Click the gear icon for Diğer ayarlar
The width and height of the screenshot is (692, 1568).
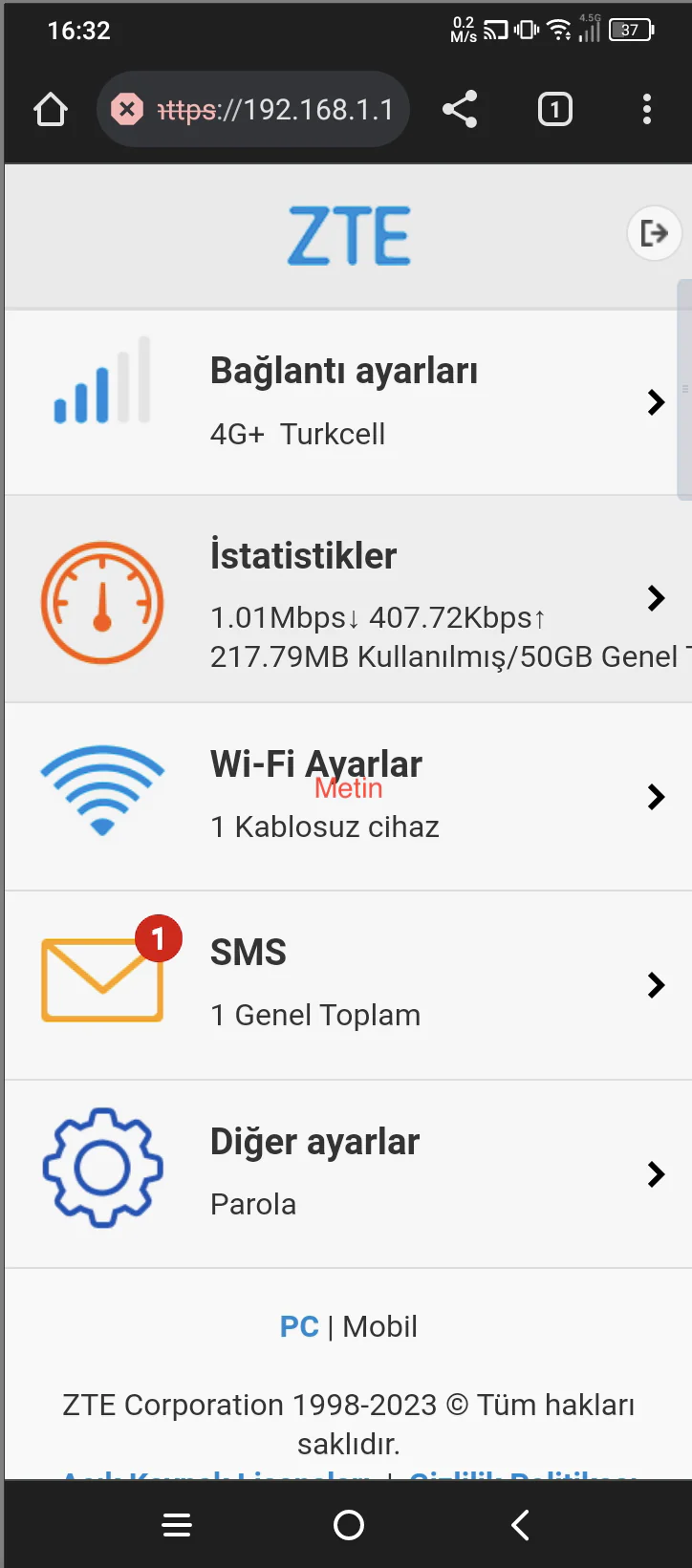[x=102, y=1168]
